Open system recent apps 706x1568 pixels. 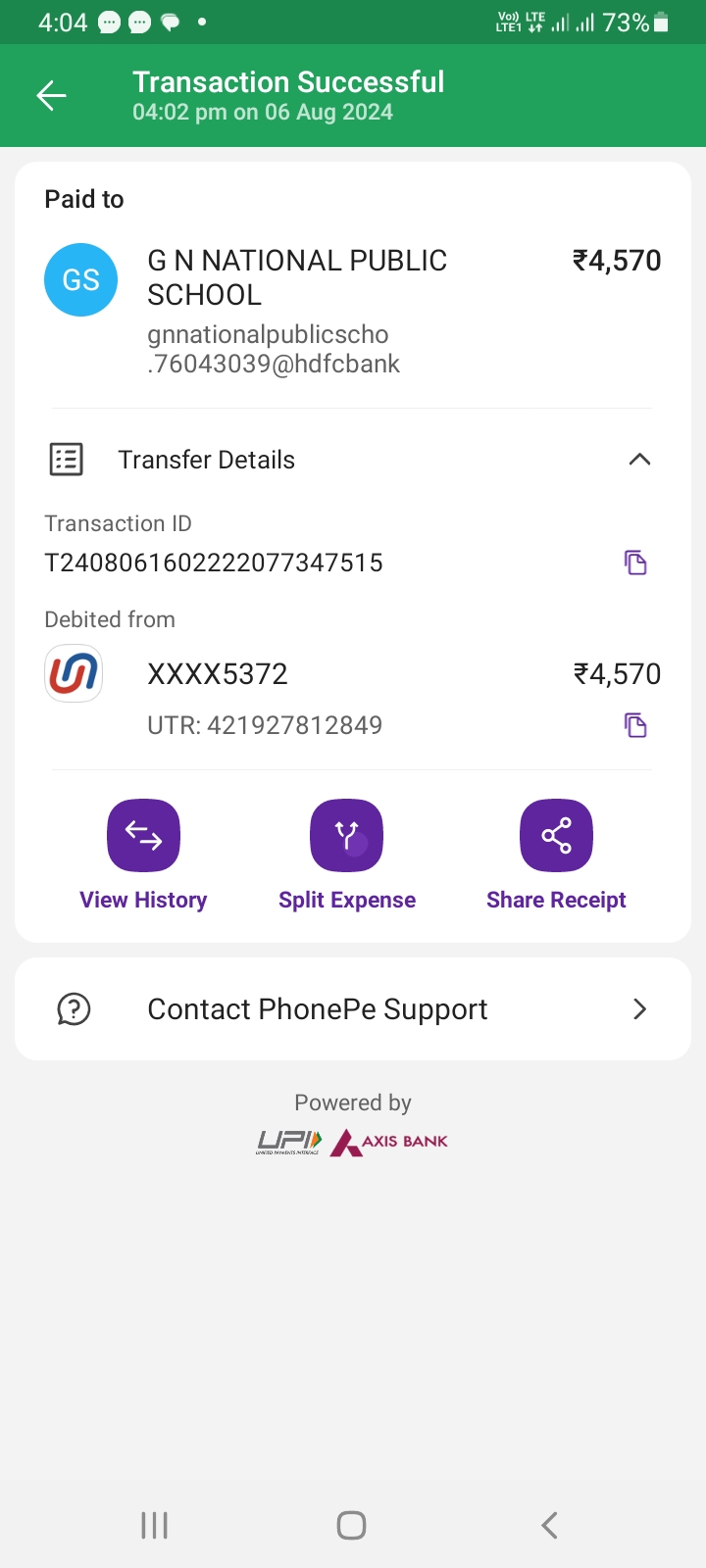click(x=154, y=1525)
